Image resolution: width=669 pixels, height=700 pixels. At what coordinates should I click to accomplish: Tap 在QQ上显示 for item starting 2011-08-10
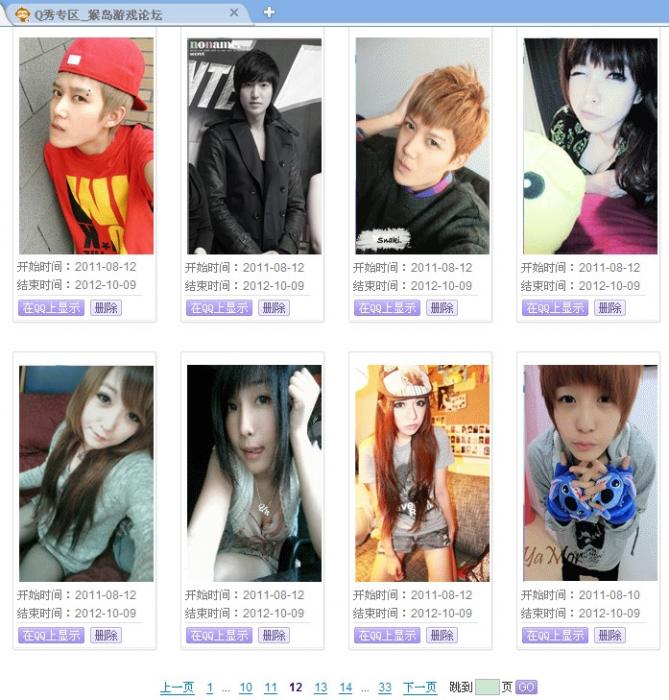tap(555, 636)
